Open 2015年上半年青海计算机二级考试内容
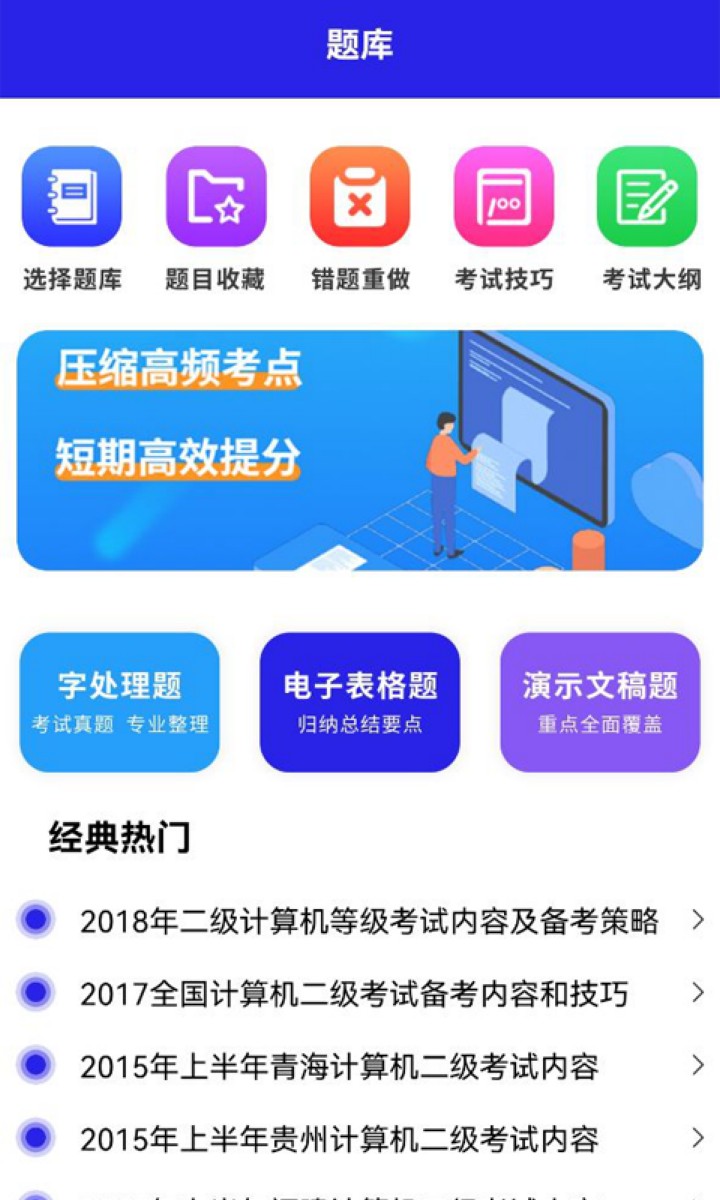720x1200 pixels. pyautogui.click(x=339, y=1067)
